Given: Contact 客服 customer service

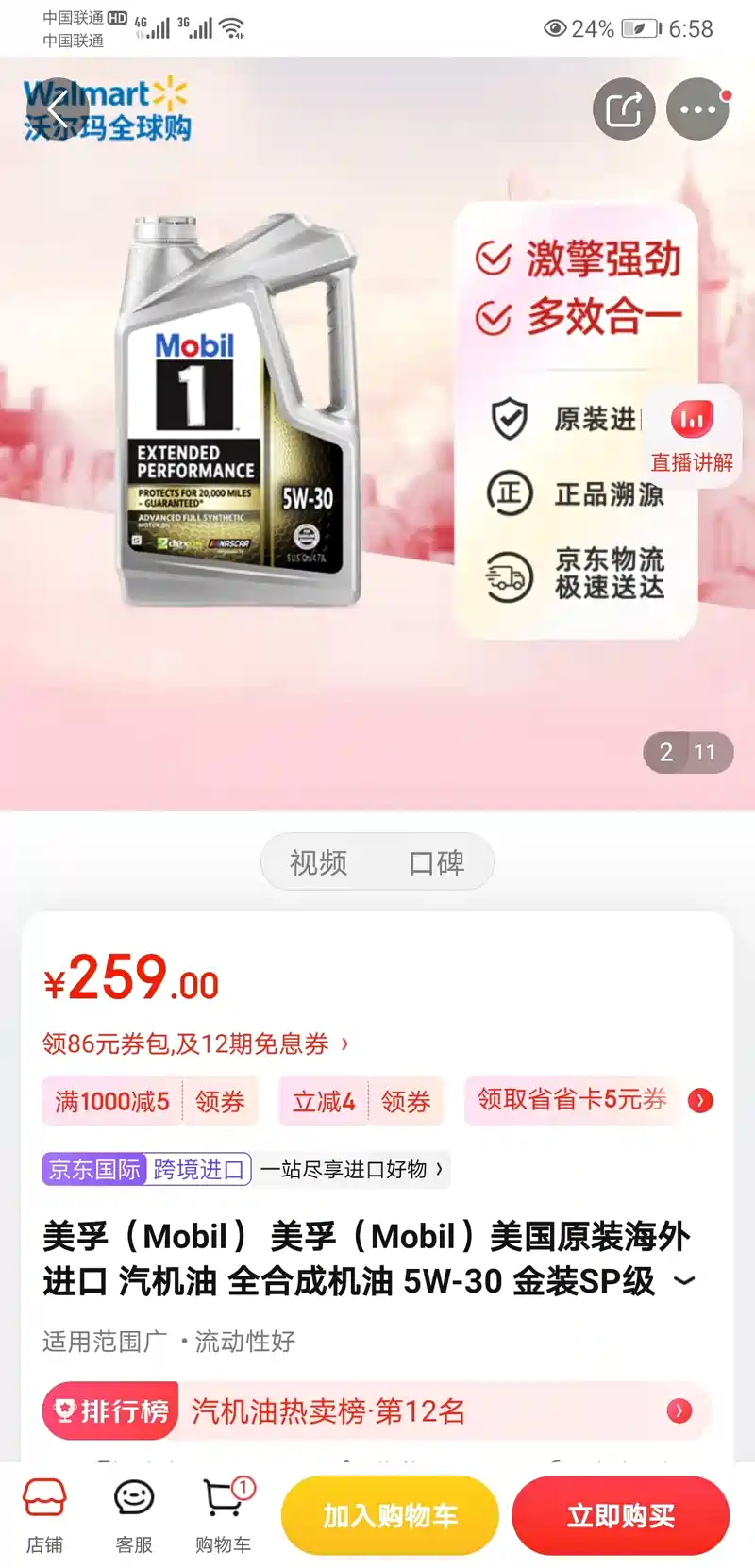Looking at the screenshot, I should (133, 1516).
